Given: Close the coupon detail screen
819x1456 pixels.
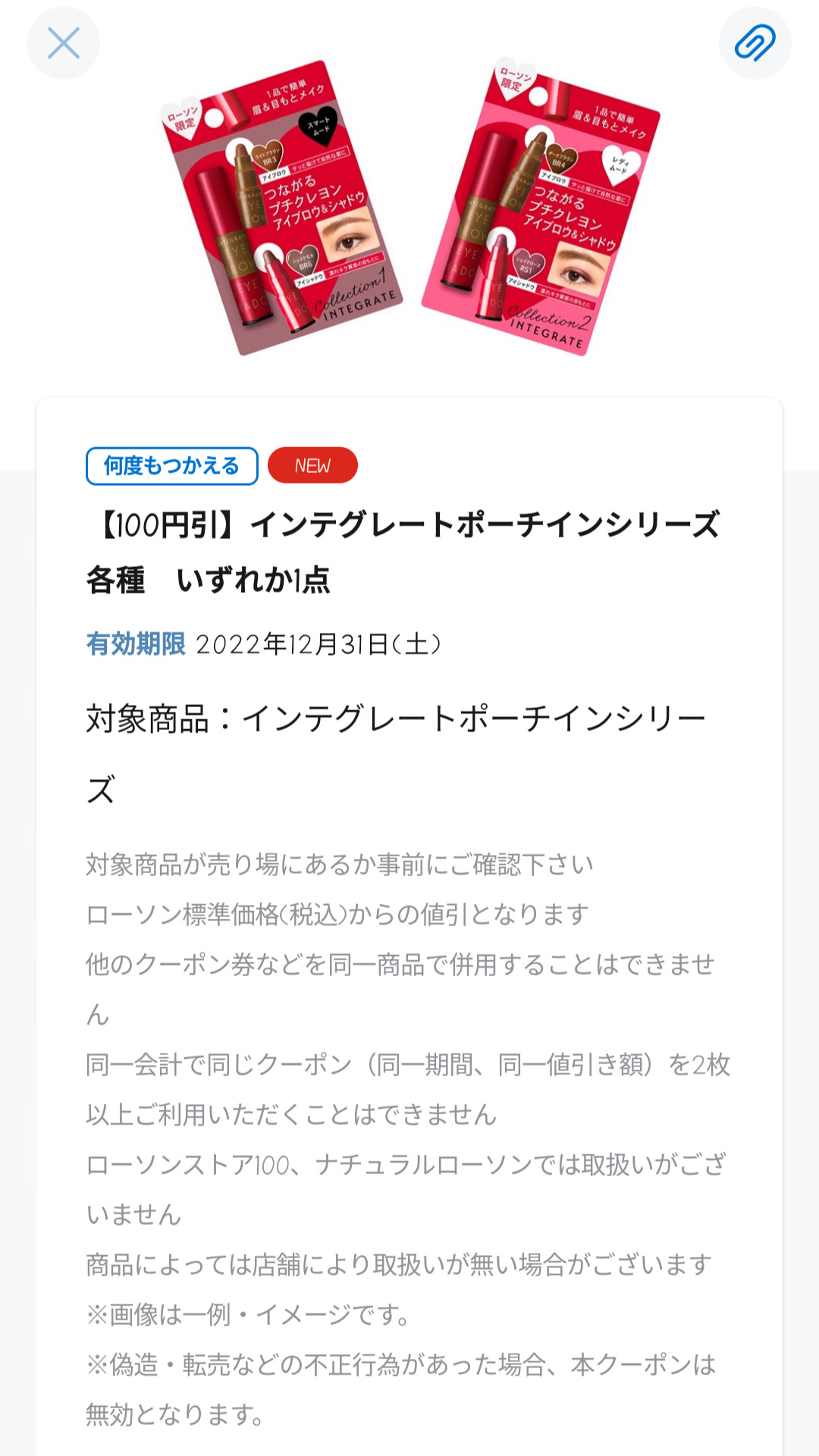Looking at the screenshot, I should click(64, 43).
